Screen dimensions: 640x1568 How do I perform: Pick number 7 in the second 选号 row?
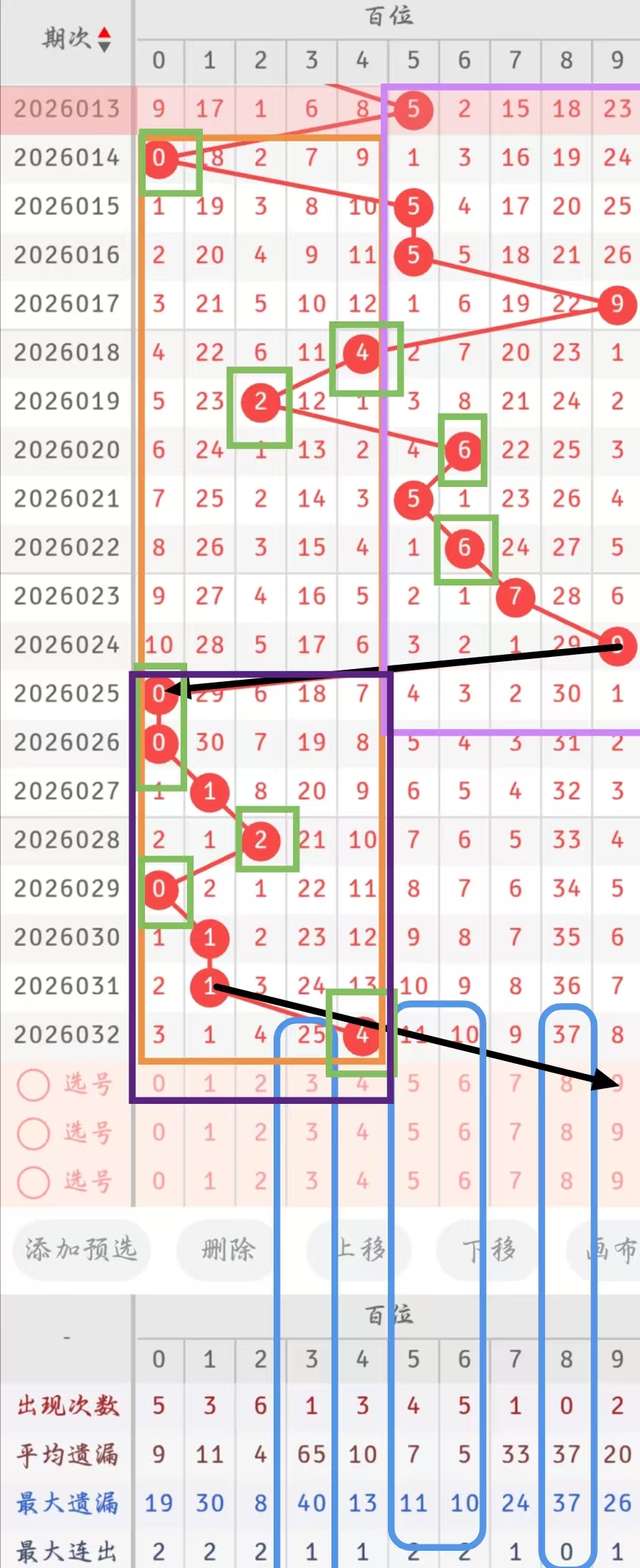tap(515, 1132)
